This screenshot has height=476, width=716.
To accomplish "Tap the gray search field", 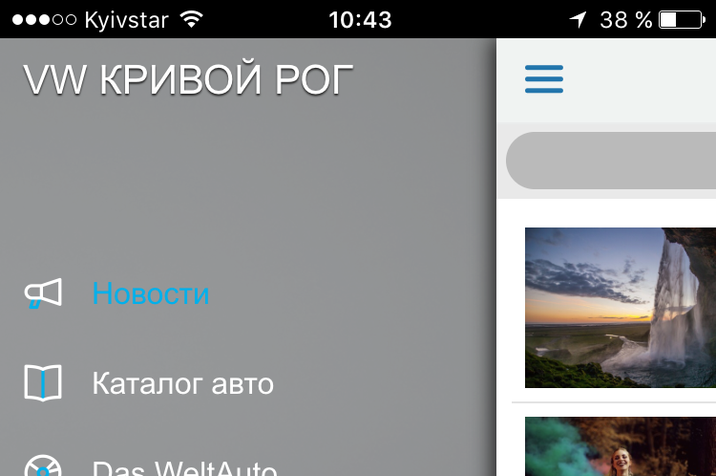I will (x=612, y=160).
